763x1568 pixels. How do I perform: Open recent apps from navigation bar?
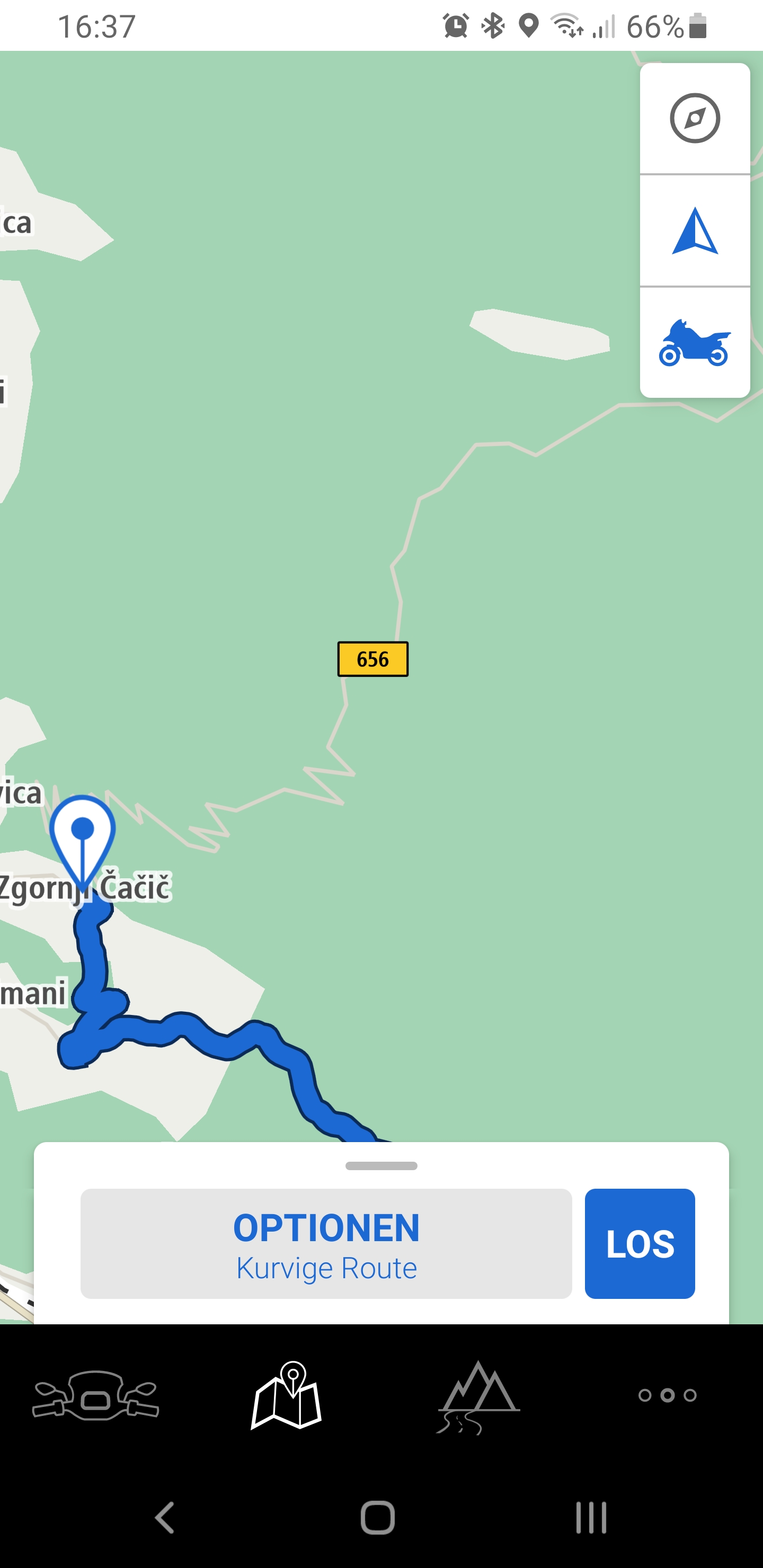[x=591, y=1518]
